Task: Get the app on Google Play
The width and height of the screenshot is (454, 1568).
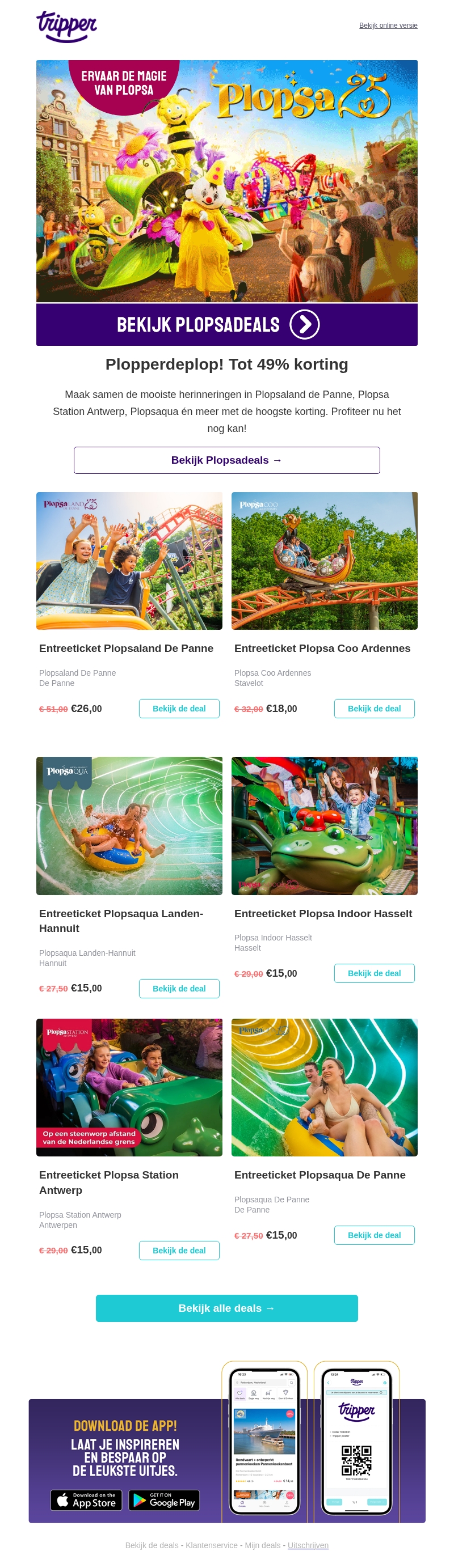Action: pos(164,1500)
